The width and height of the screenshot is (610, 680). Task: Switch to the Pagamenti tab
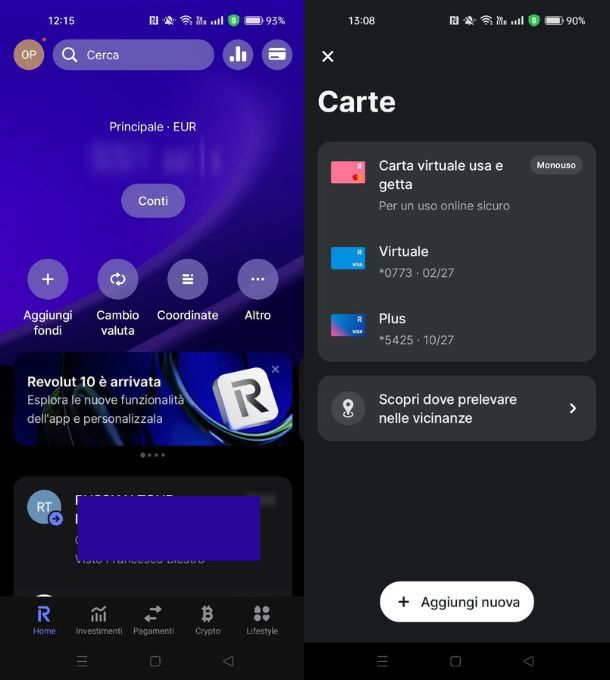pyautogui.click(x=153, y=619)
